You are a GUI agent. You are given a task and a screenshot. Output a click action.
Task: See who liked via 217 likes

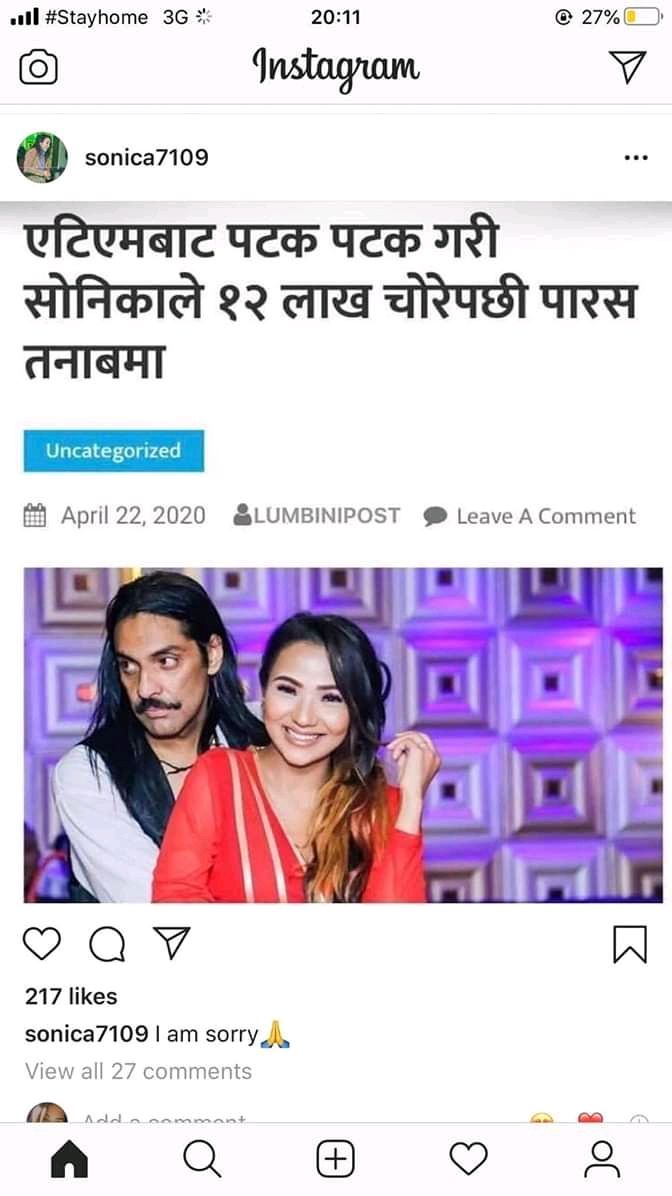tap(71, 996)
